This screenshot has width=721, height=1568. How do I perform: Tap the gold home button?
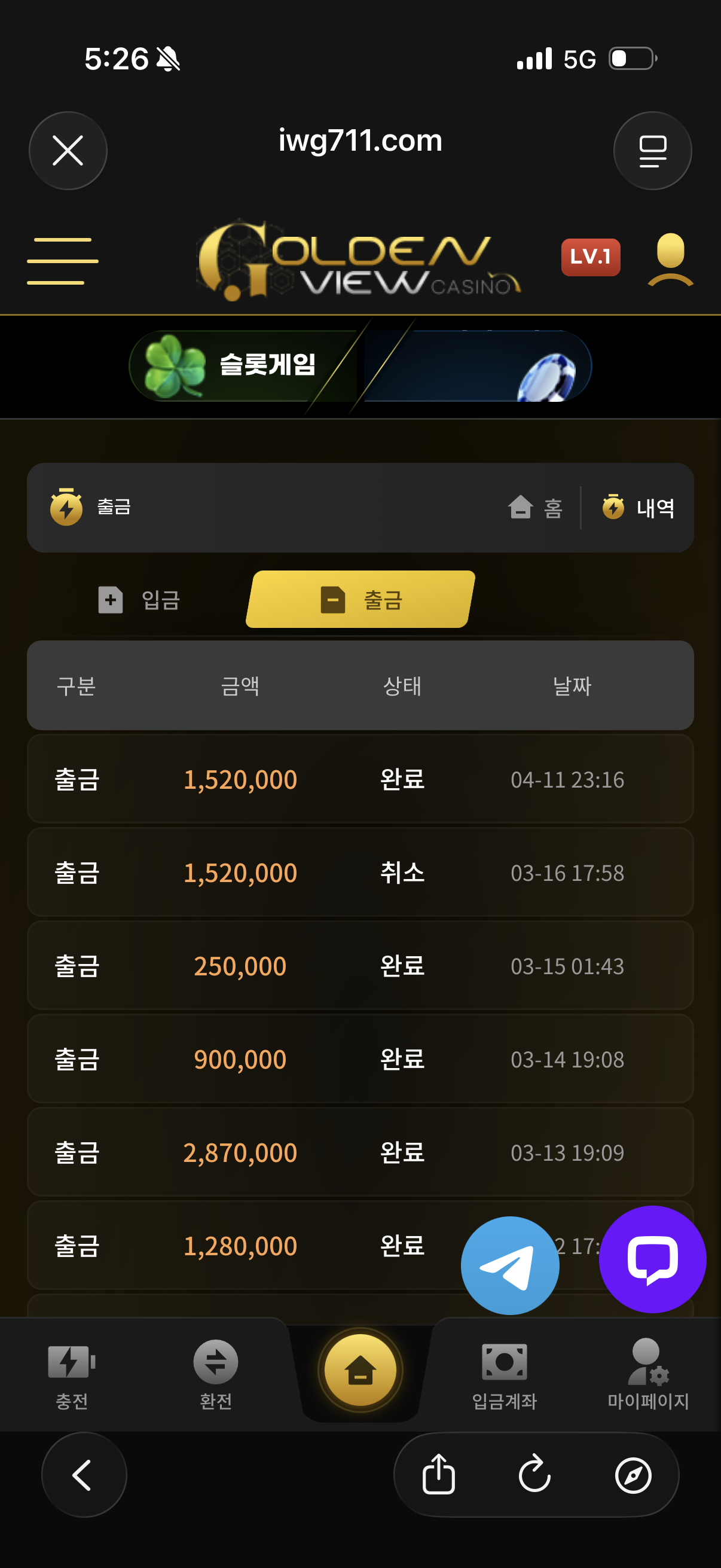point(360,1370)
